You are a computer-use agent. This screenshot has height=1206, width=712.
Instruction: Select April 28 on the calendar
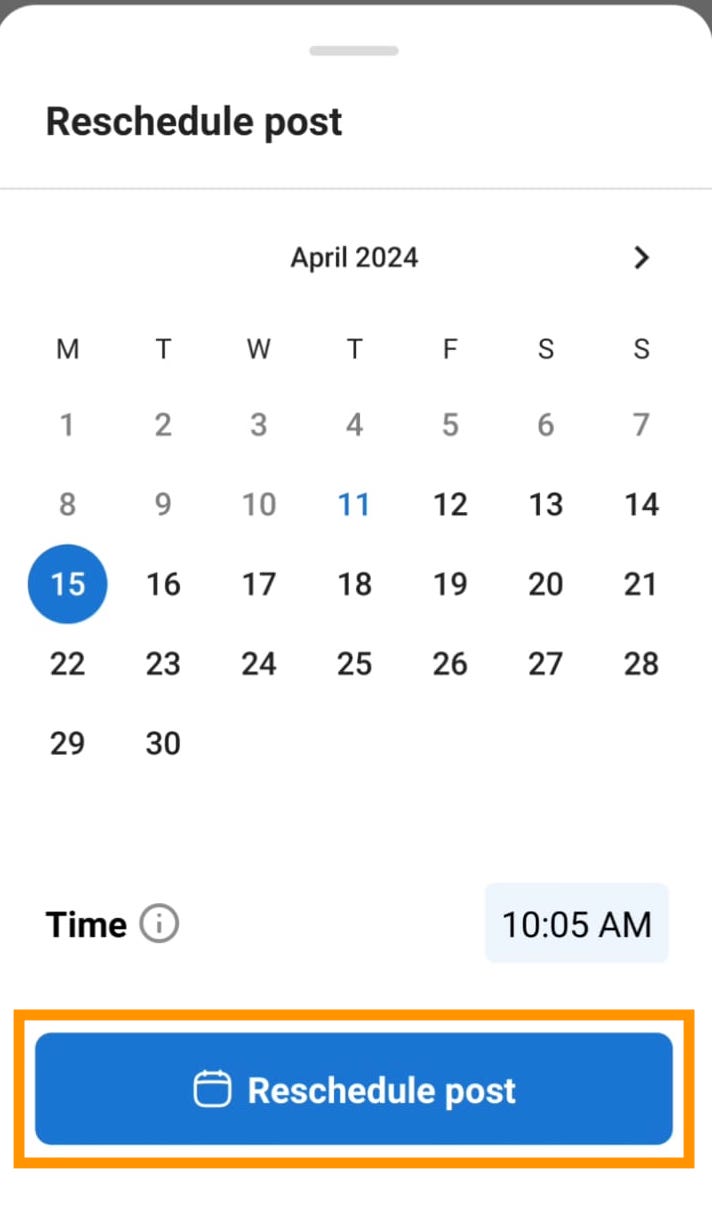[641, 664]
